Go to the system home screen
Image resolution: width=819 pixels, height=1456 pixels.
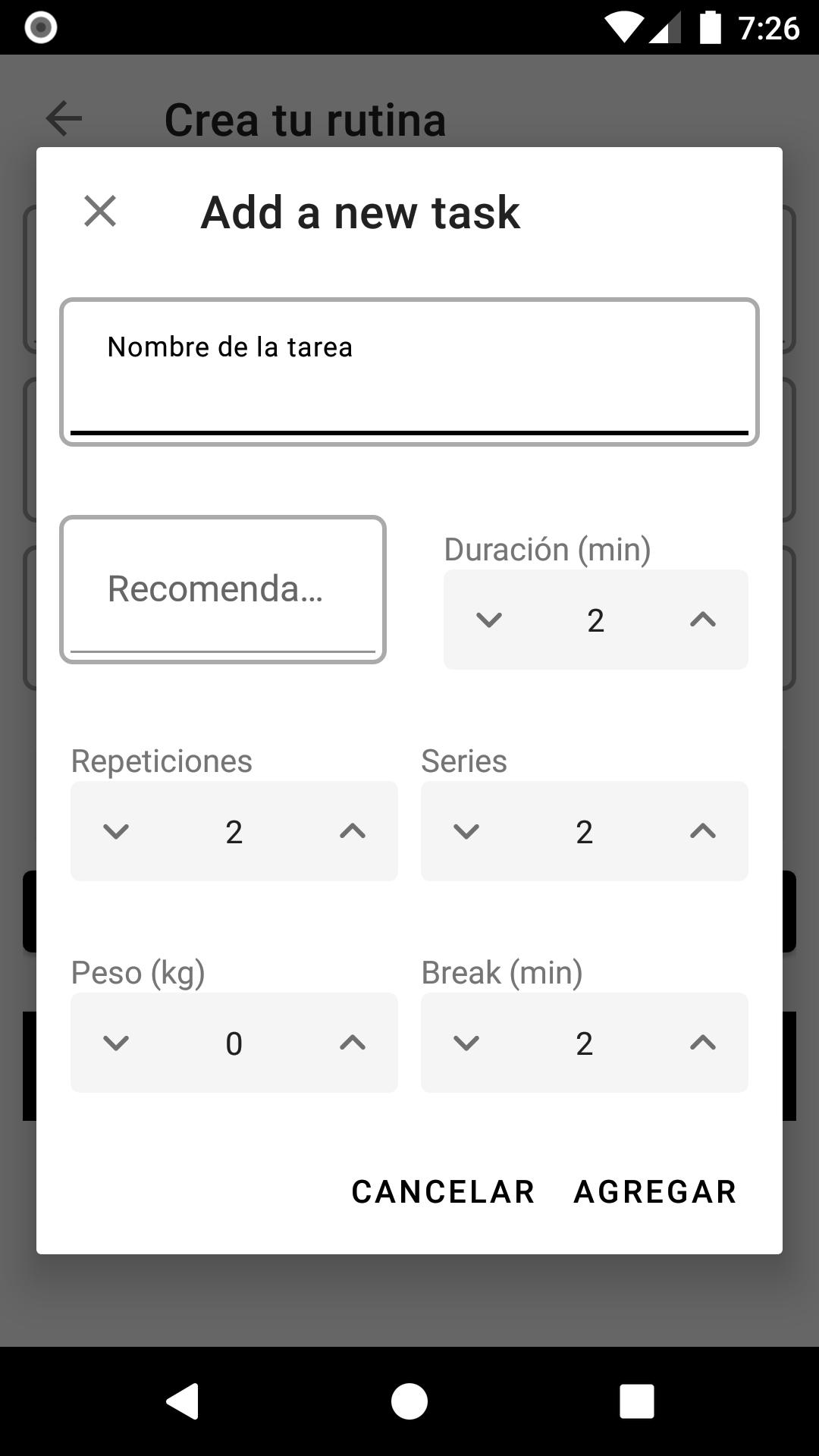point(409,1401)
